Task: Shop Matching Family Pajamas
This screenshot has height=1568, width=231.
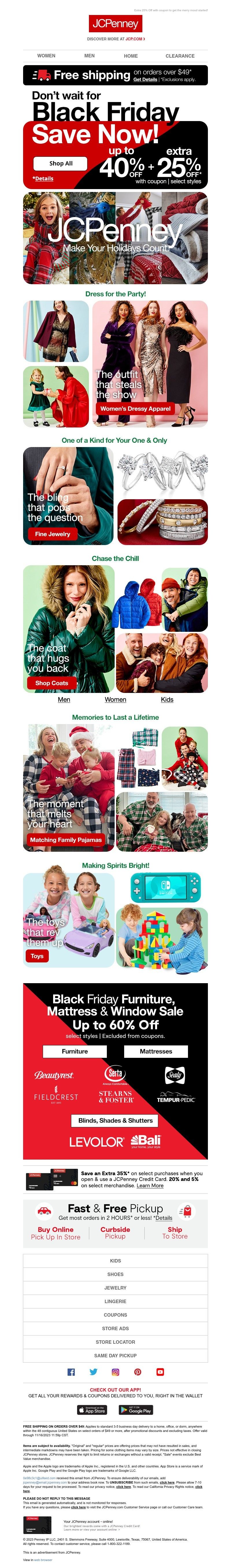Action: [66, 839]
